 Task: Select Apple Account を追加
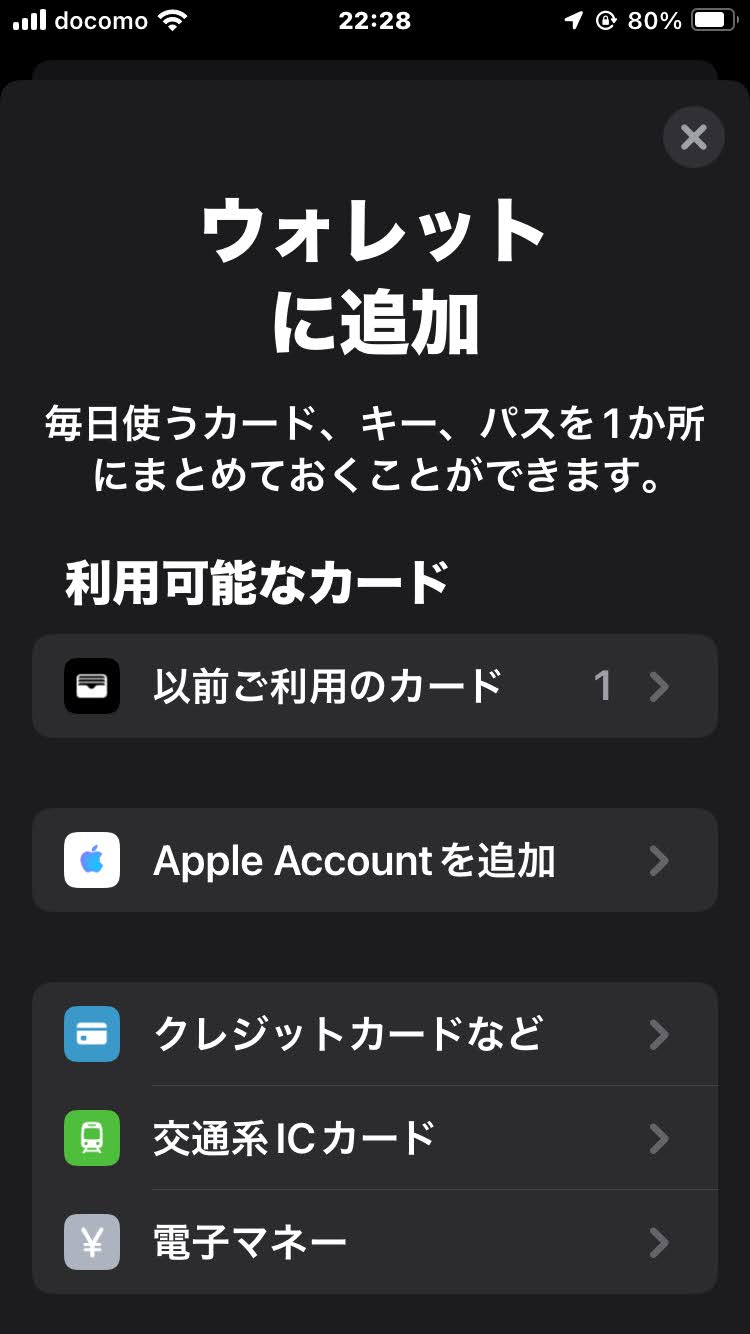[x=375, y=860]
